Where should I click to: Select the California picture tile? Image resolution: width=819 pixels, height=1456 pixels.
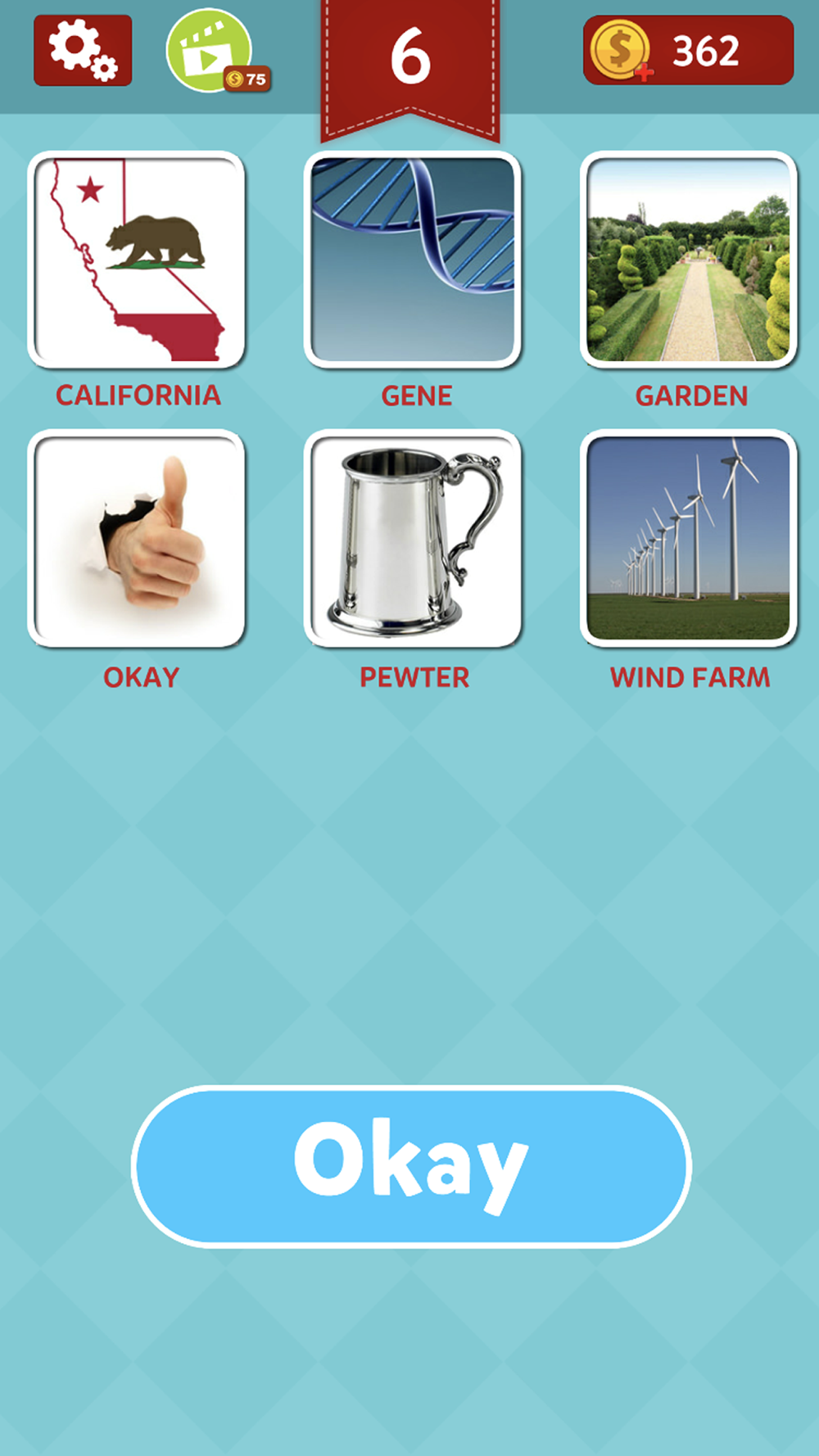pyautogui.click(x=137, y=260)
